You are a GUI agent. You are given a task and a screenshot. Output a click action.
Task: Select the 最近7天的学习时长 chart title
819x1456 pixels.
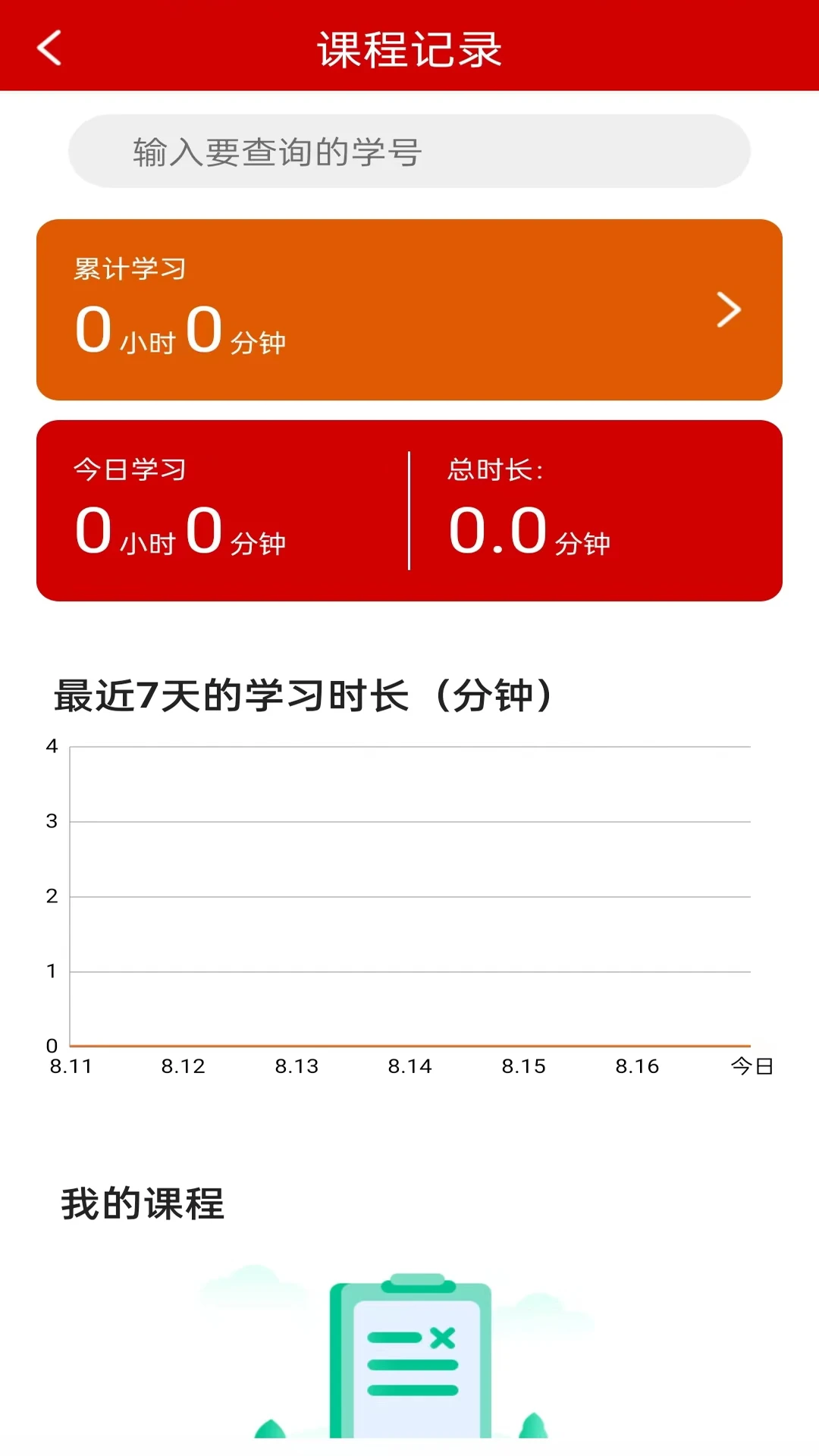click(x=303, y=692)
